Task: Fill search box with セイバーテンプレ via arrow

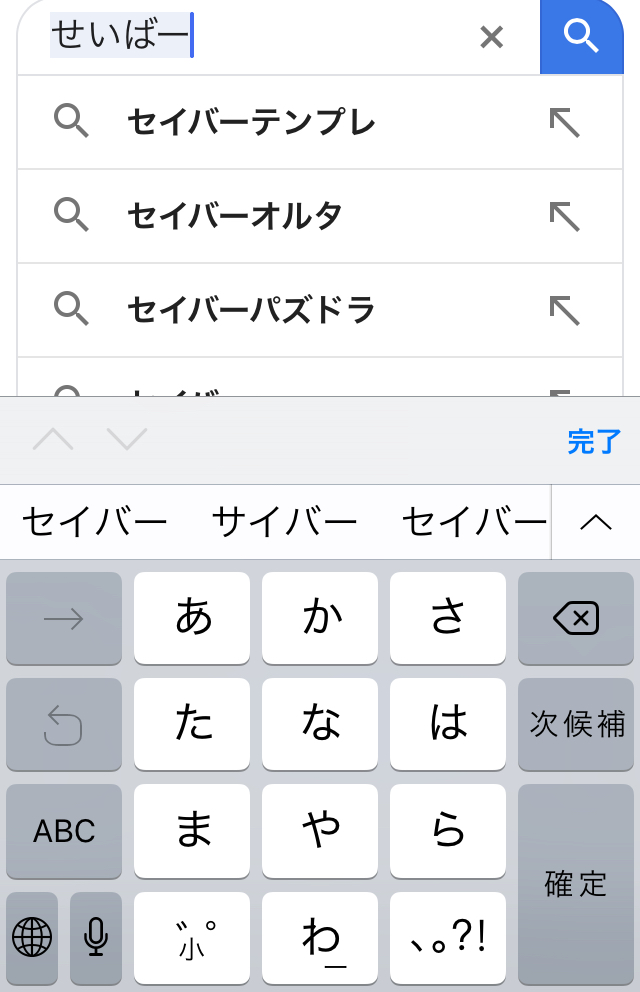Action: pos(565,123)
